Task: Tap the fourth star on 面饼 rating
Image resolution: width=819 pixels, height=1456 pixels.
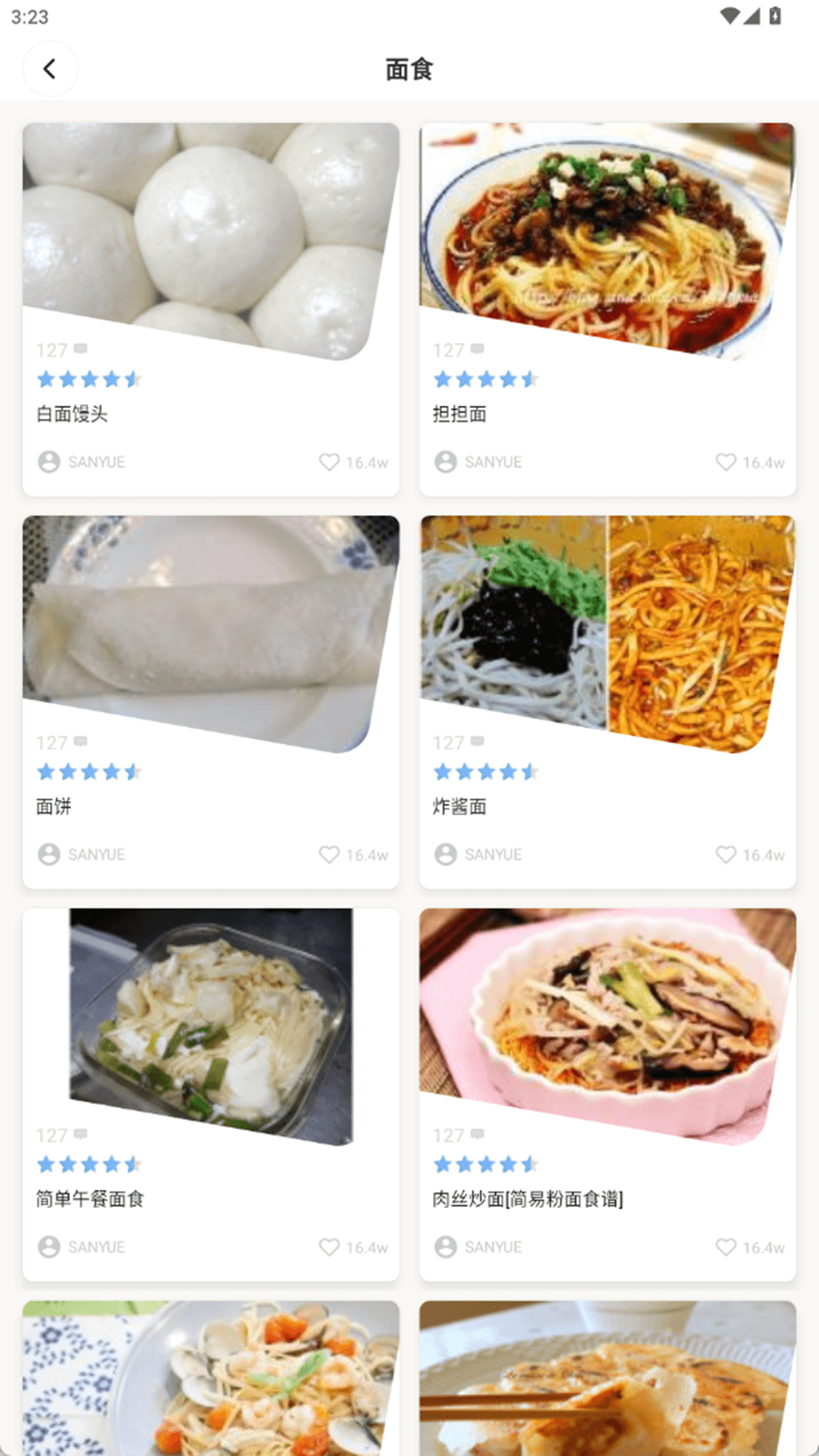Action: tap(111, 772)
